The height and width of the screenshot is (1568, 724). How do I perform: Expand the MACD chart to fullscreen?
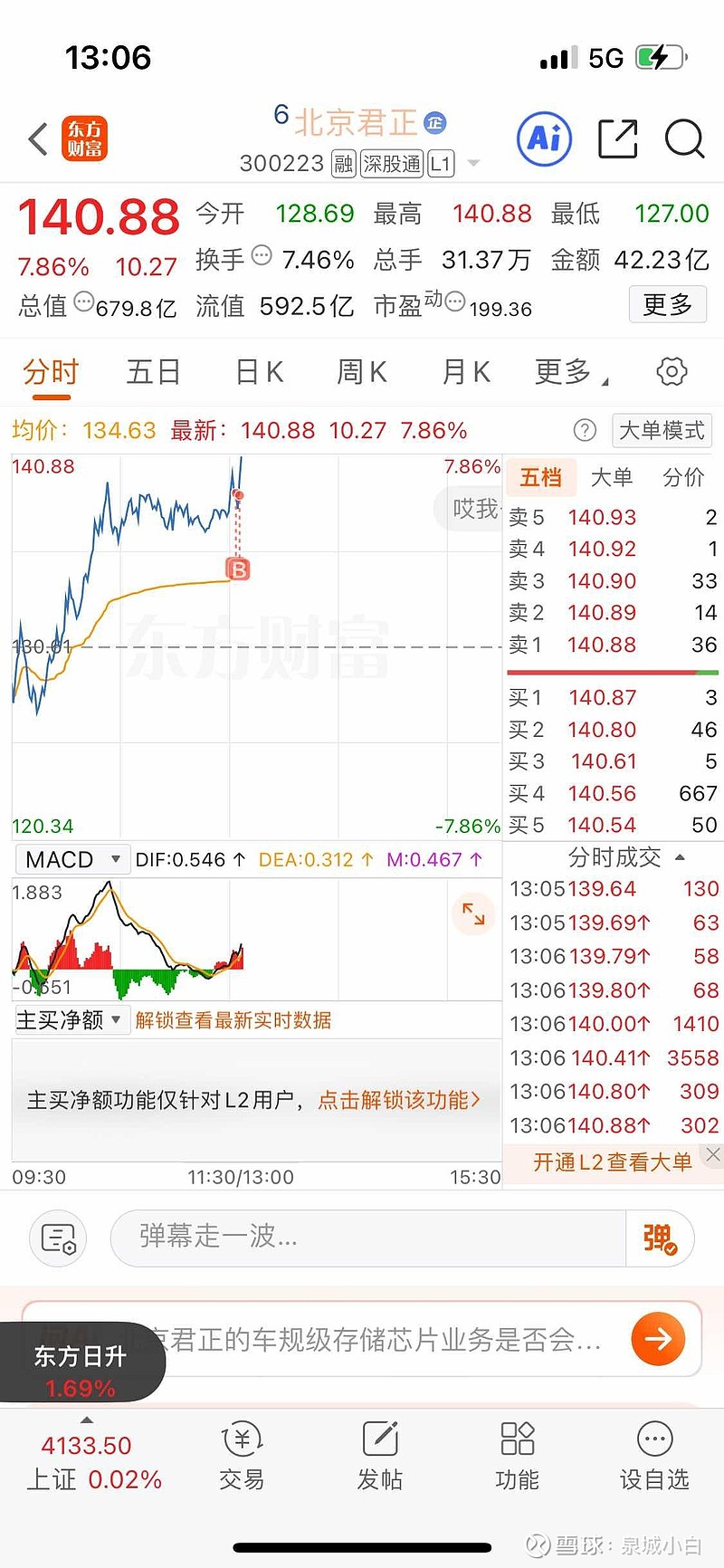473,915
